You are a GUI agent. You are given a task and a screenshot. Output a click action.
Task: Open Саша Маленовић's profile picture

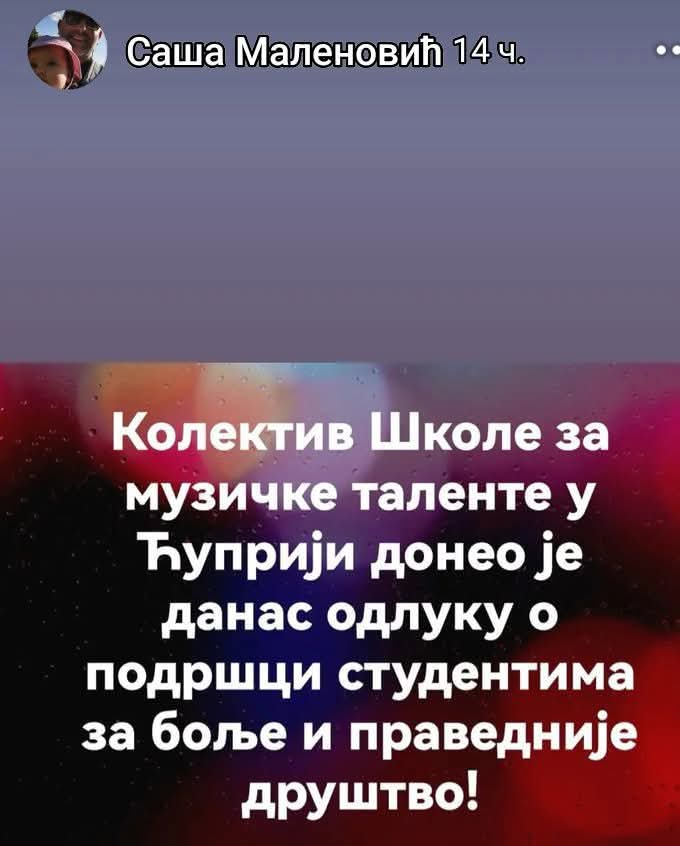pyautogui.click(x=66, y=51)
